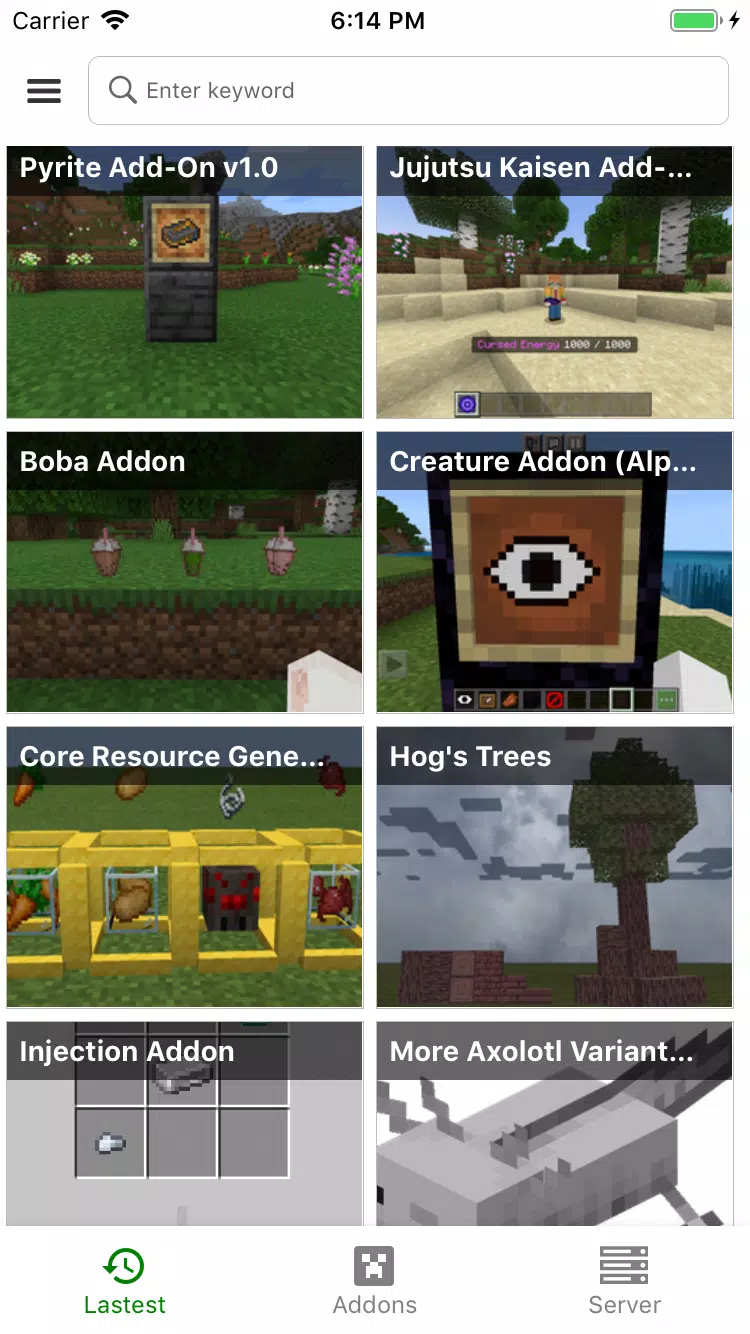The height and width of the screenshot is (1334, 750).
Task: Open the Pyrite Add-On v1.0 card
Action: pos(185,283)
